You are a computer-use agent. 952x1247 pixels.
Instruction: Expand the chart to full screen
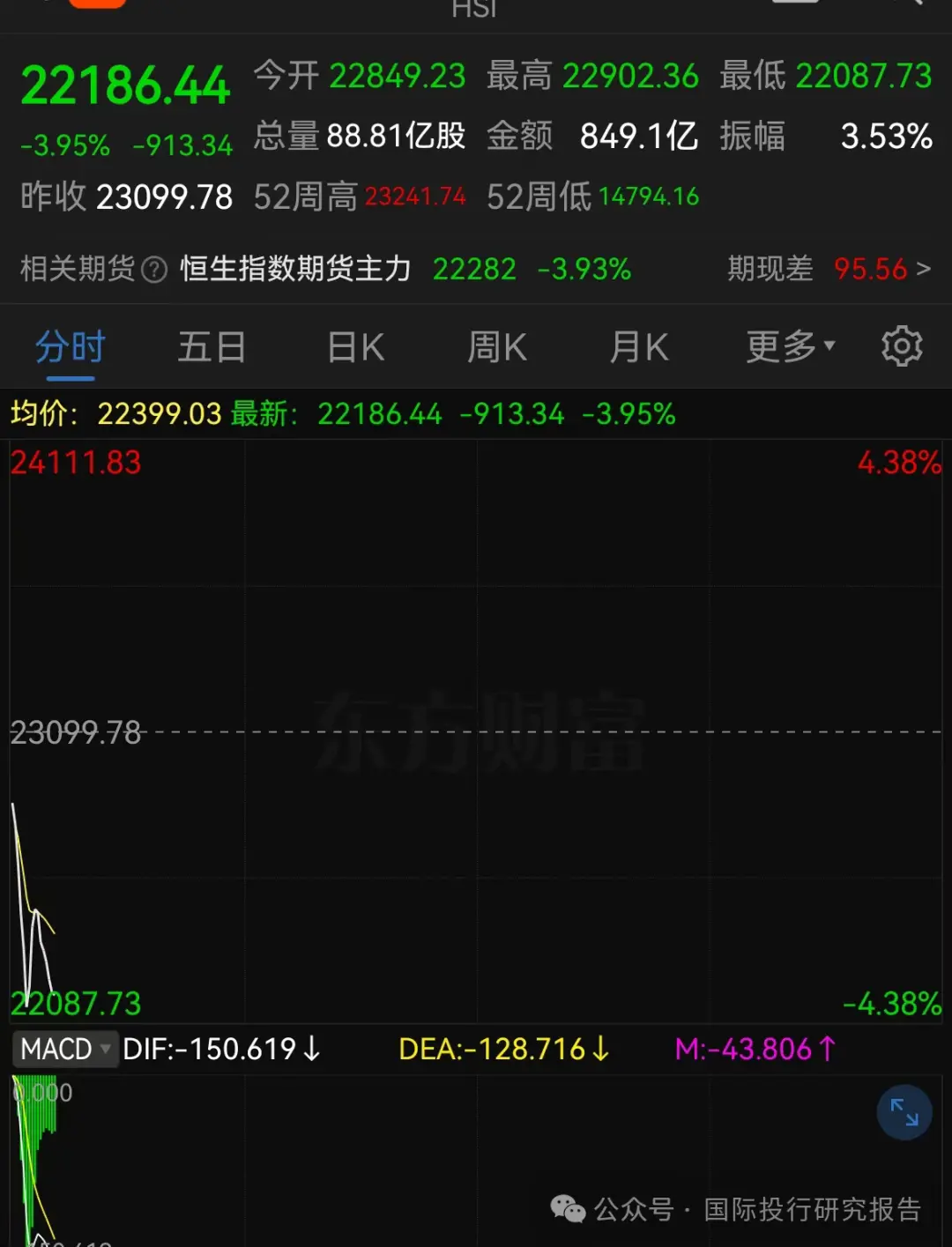pos(904,1112)
